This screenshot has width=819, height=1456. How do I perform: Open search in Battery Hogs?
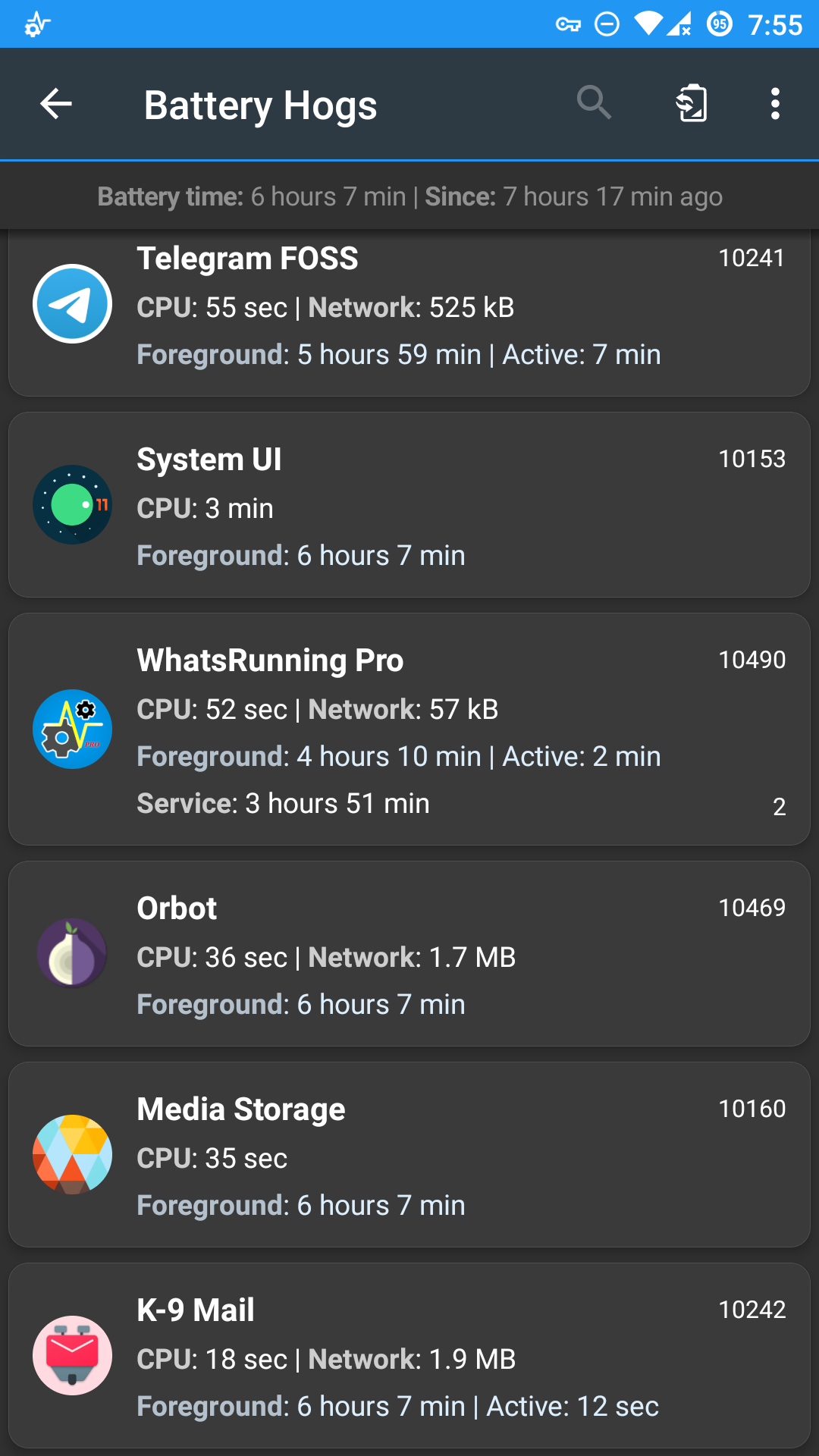594,103
